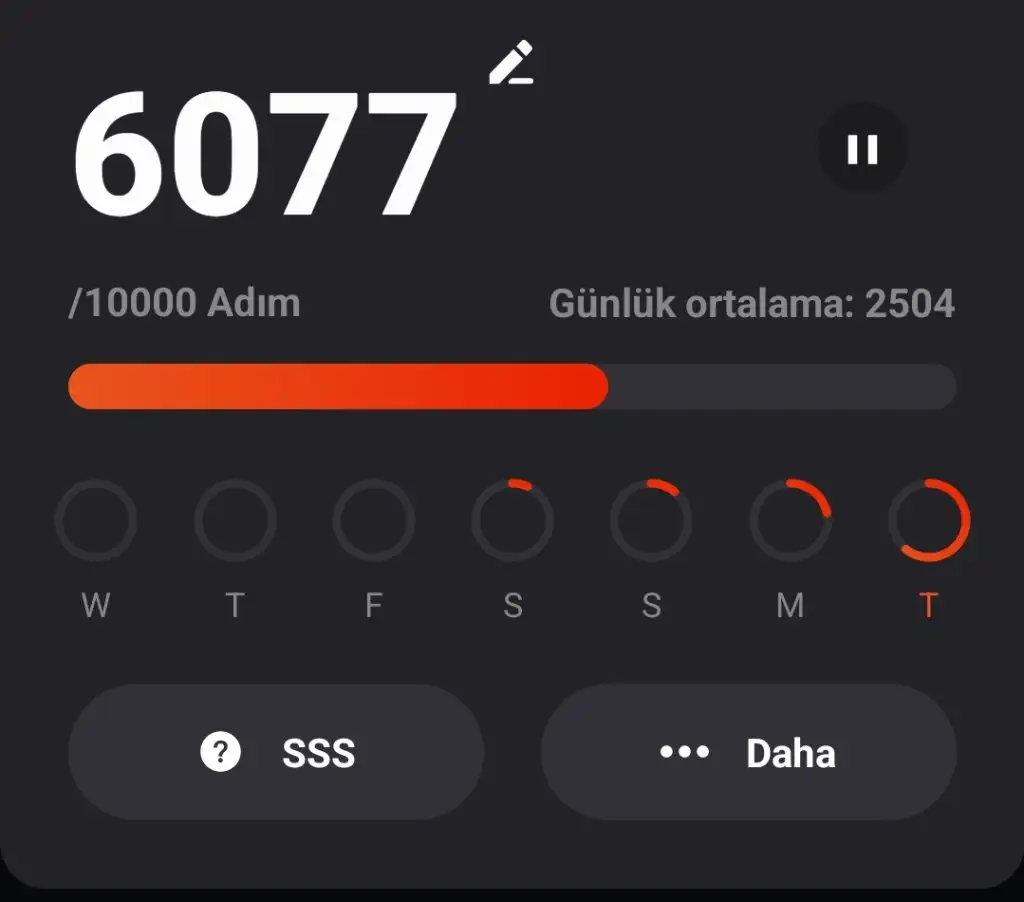
Task: Pause step counting
Action: [x=862, y=150]
